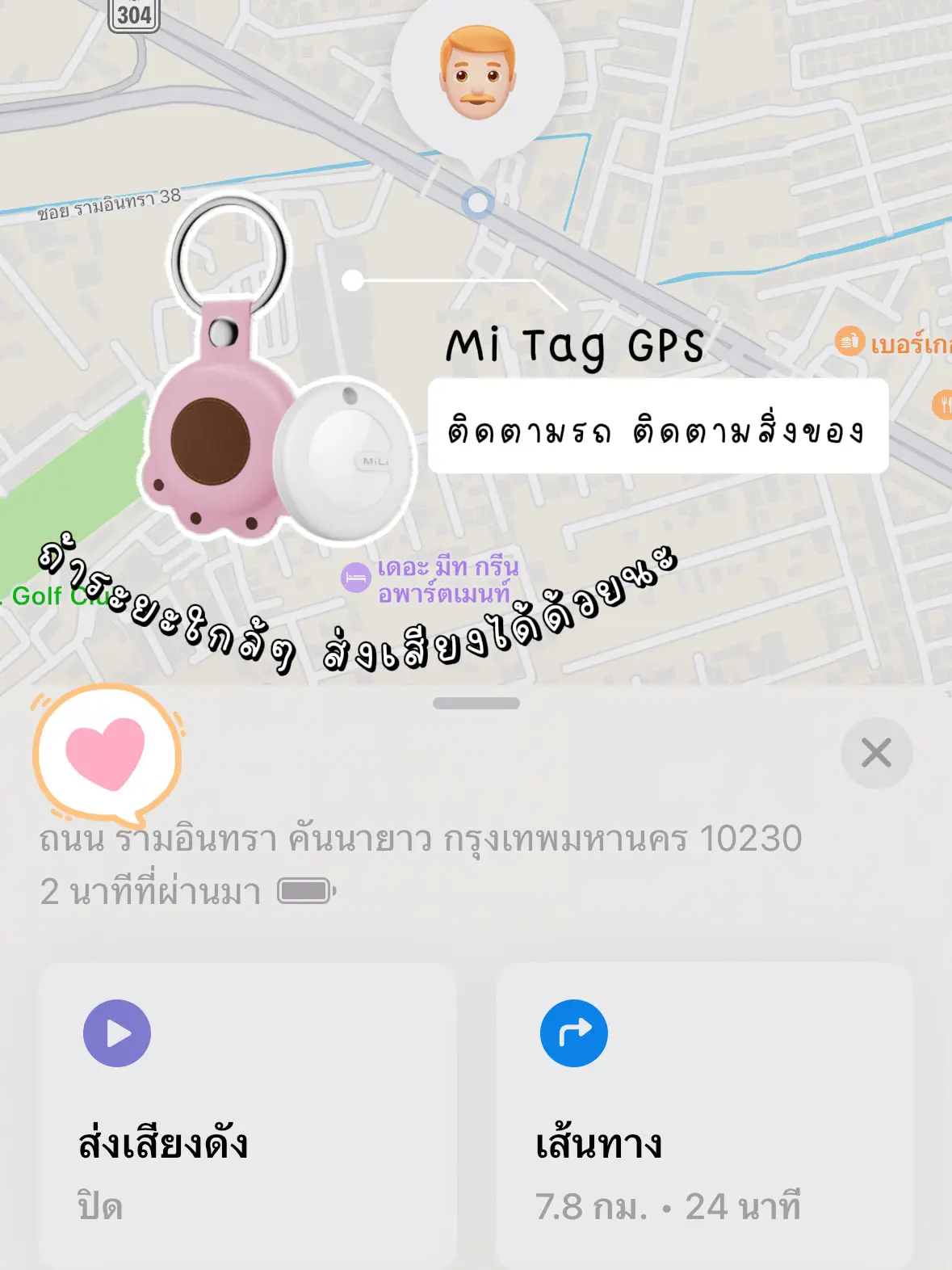This screenshot has height=1270, width=952.
Task: Close the tracker panel with X
Action: pos(876,751)
